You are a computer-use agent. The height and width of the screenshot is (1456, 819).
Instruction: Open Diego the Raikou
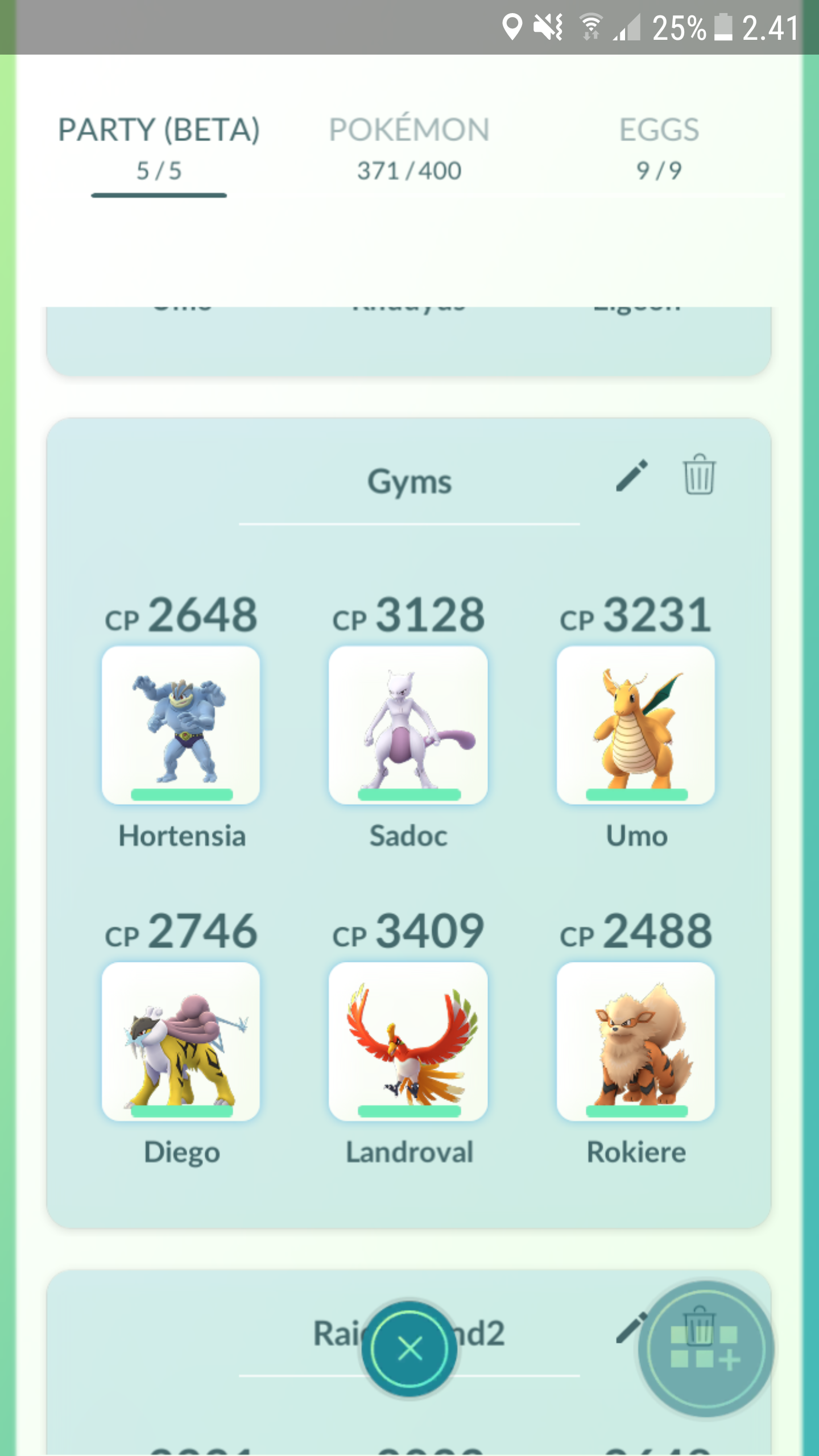point(181,1041)
